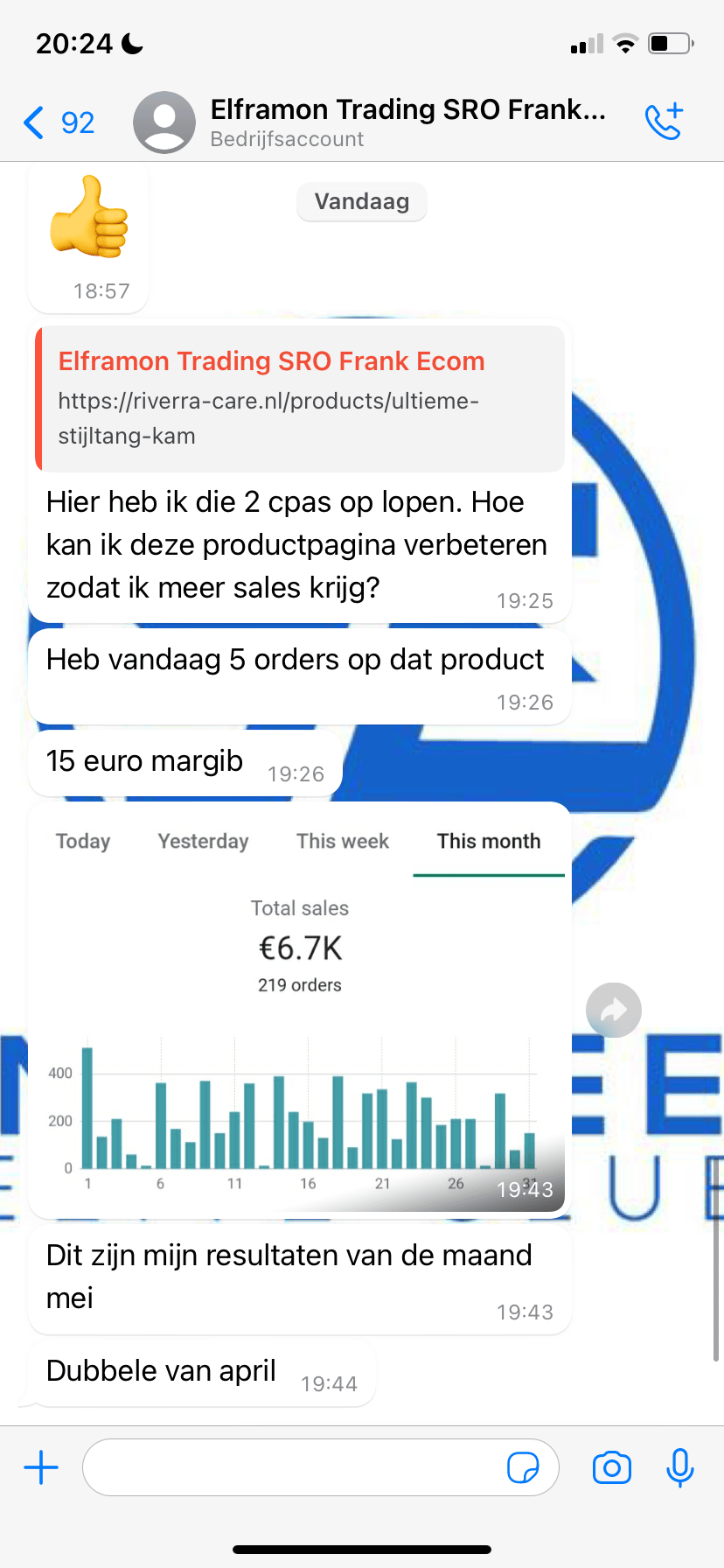
Task: Start a call with this business
Action: [663, 122]
